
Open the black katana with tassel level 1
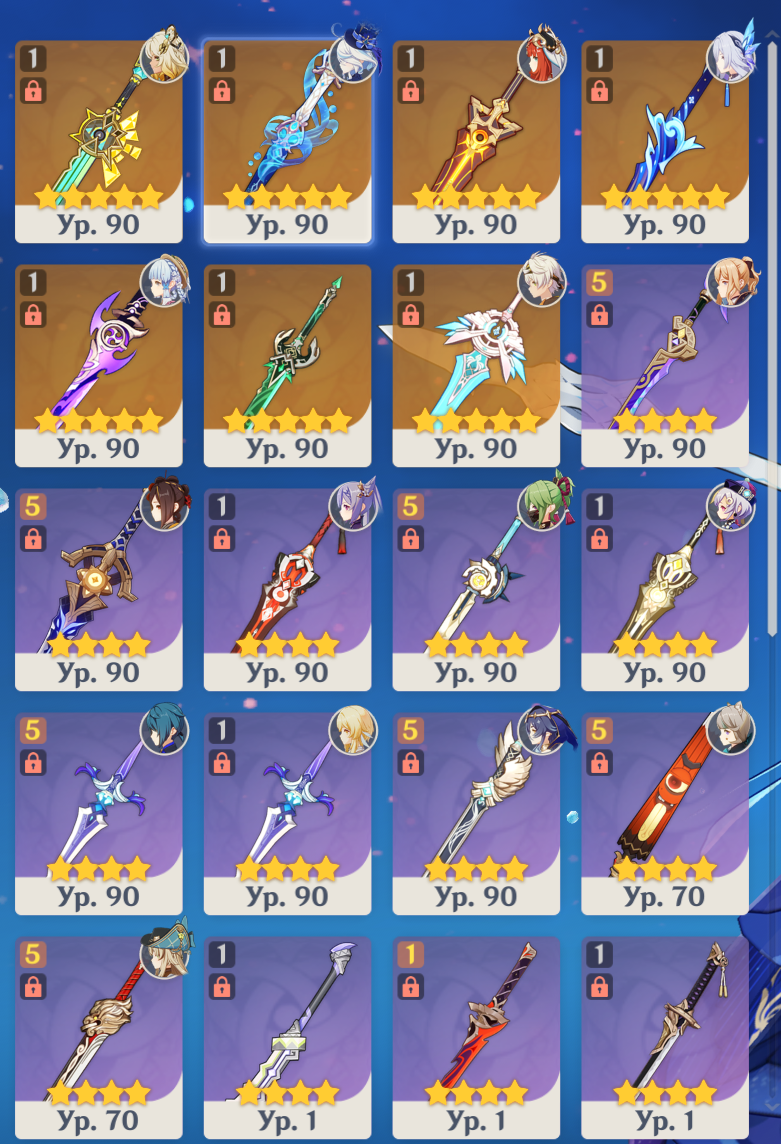pos(665,1036)
